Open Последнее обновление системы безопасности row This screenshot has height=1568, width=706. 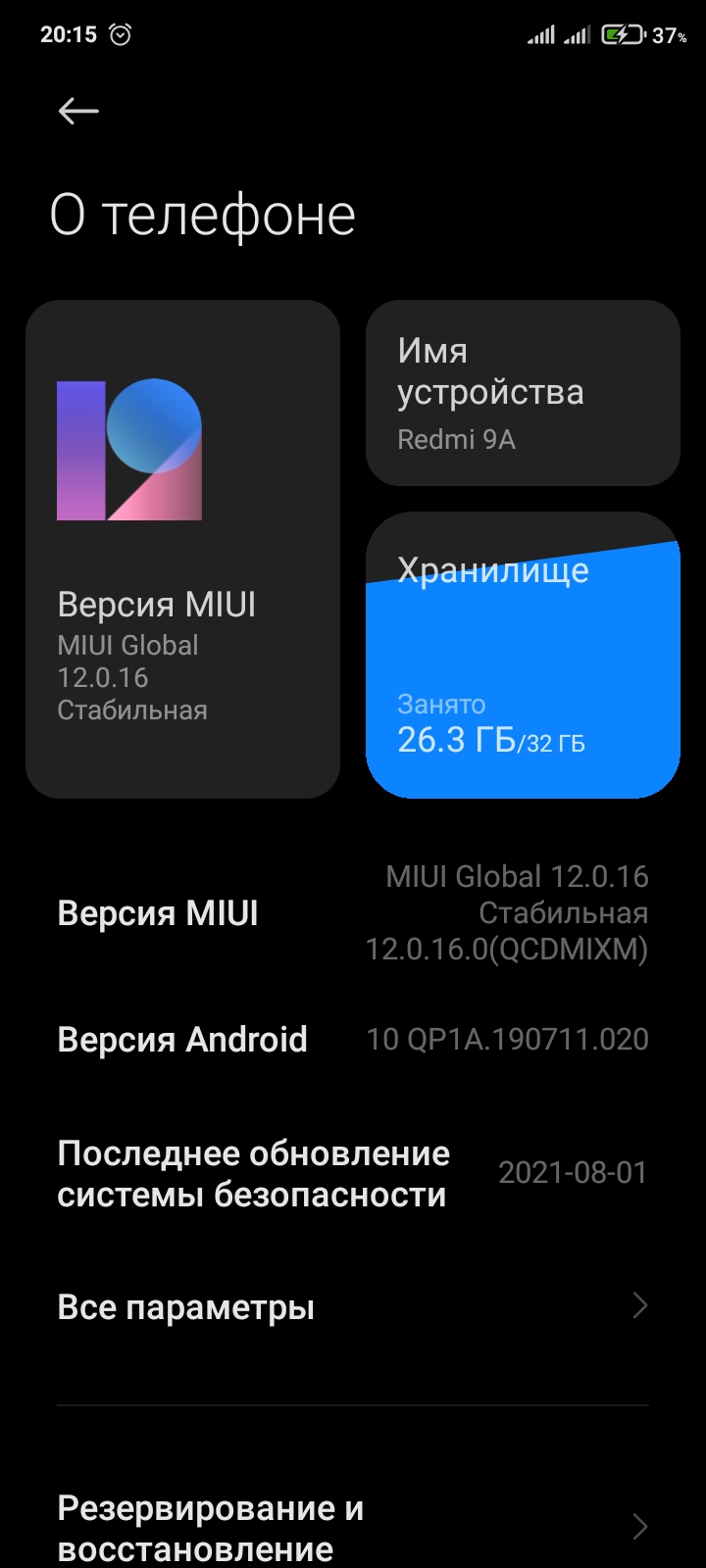(353, 1174)
